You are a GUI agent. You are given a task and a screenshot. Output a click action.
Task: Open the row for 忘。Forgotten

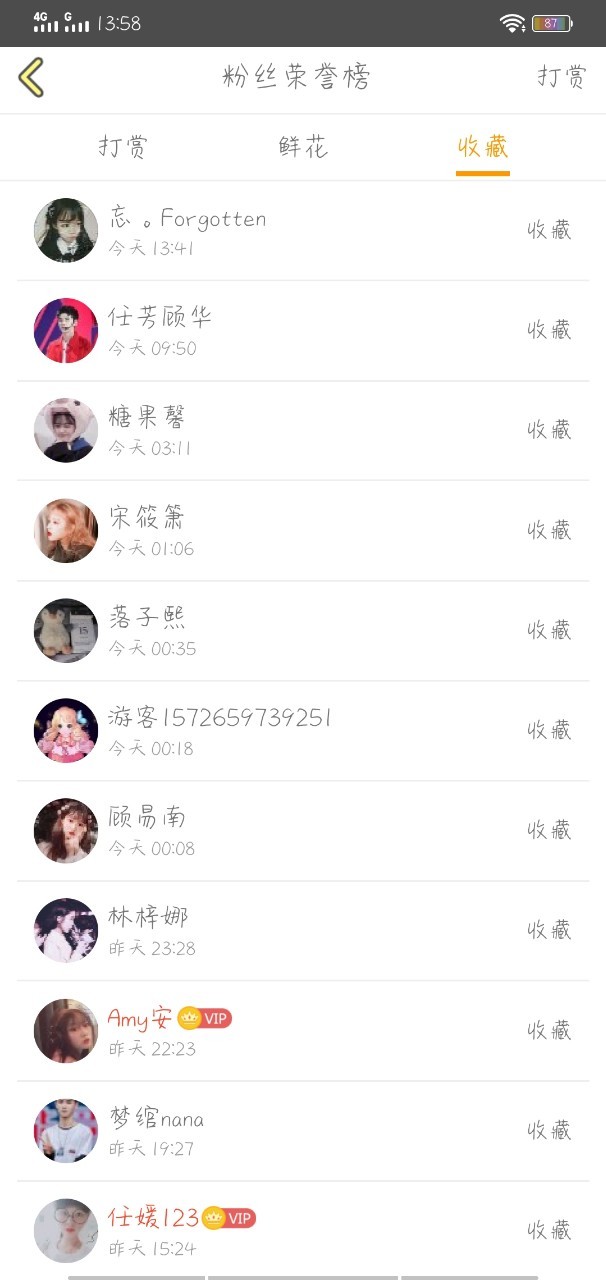[303, 231]
